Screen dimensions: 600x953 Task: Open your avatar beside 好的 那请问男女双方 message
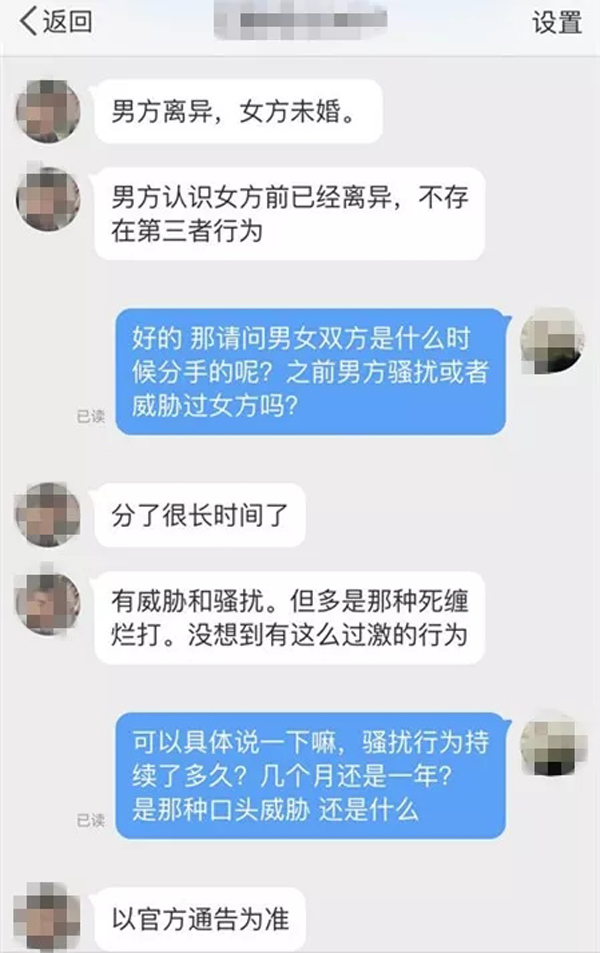553,338
